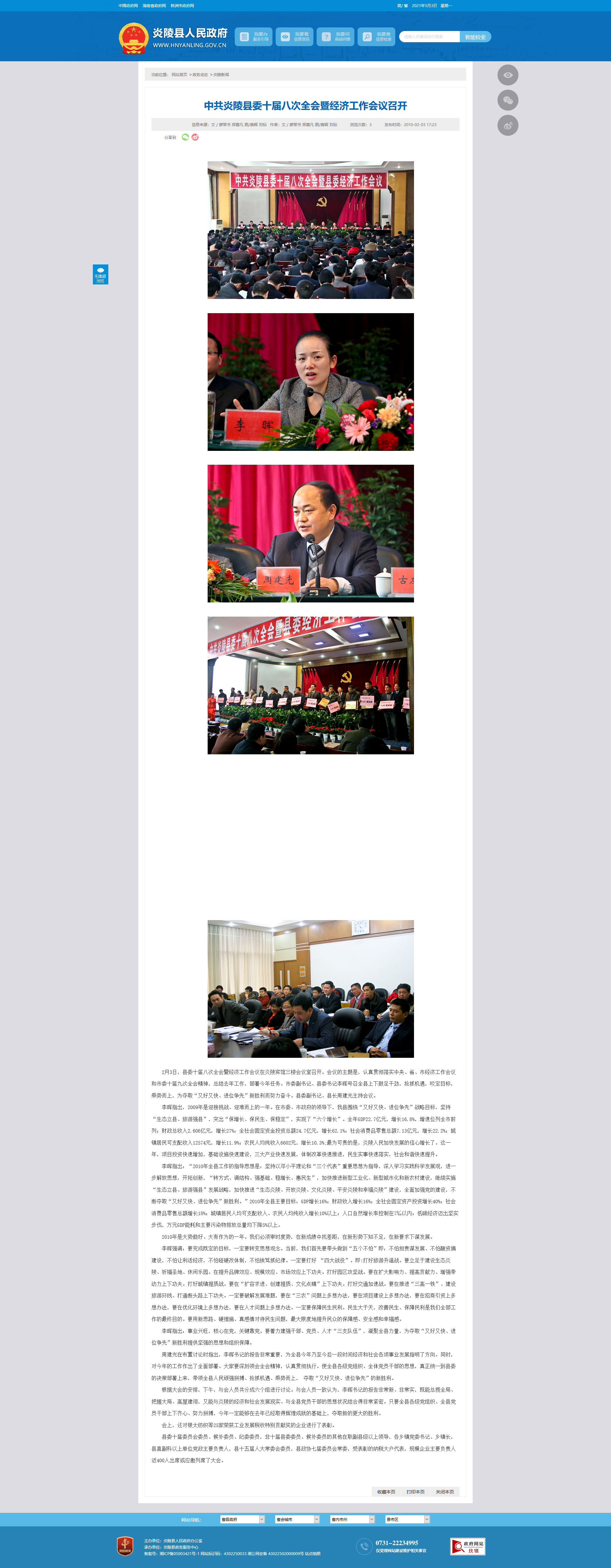Bookmark the page with 收藏本页
This screenshot has width=611, height=1568.
[x=386, y=1491]
